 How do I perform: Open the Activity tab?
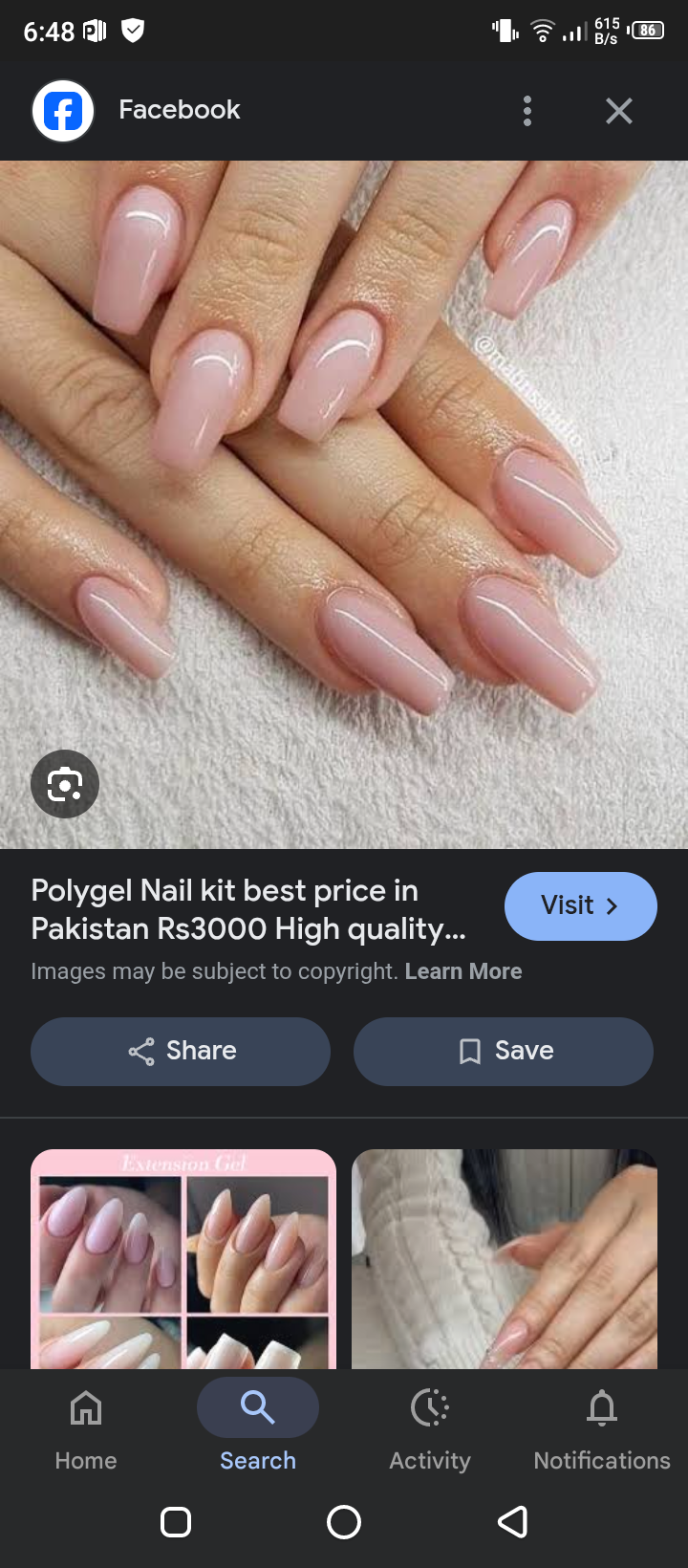click(x=430, y=1426)
